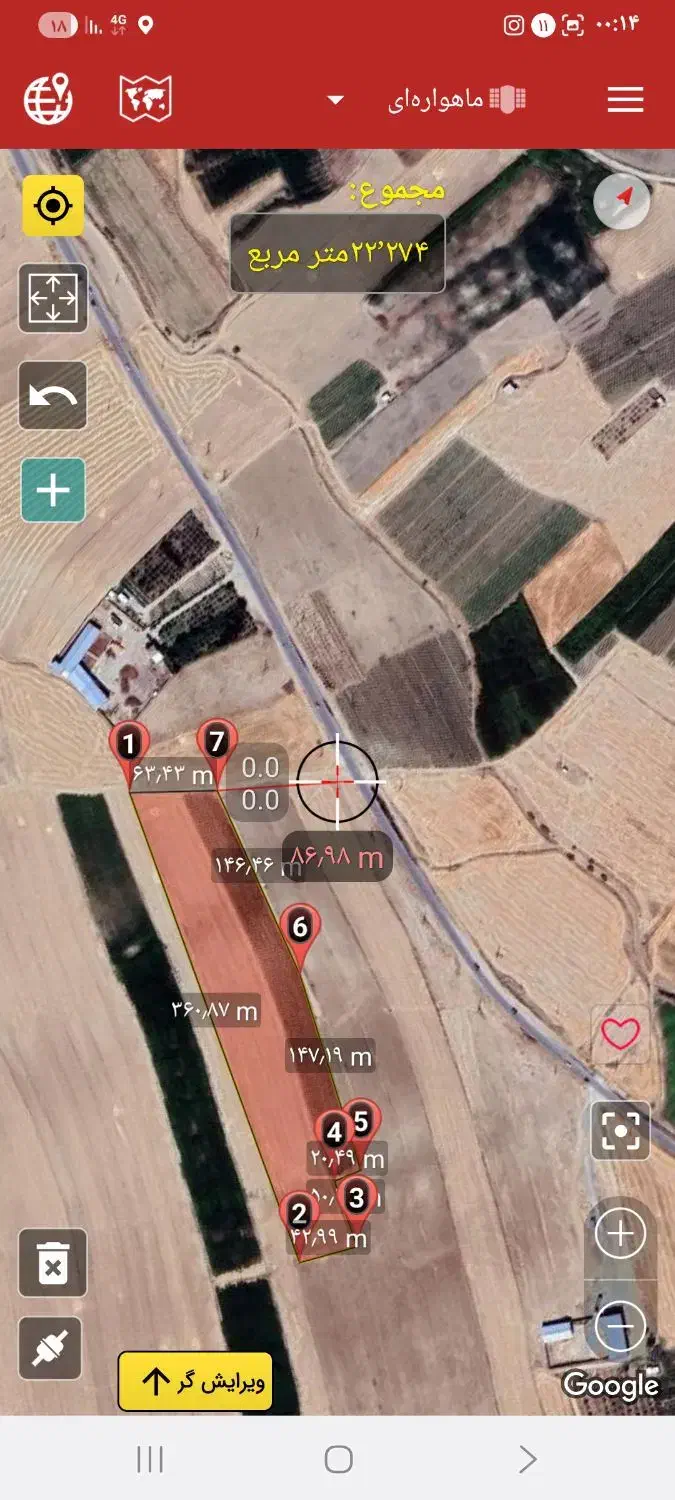Tap the globe location icon

(x=49, y=99)
